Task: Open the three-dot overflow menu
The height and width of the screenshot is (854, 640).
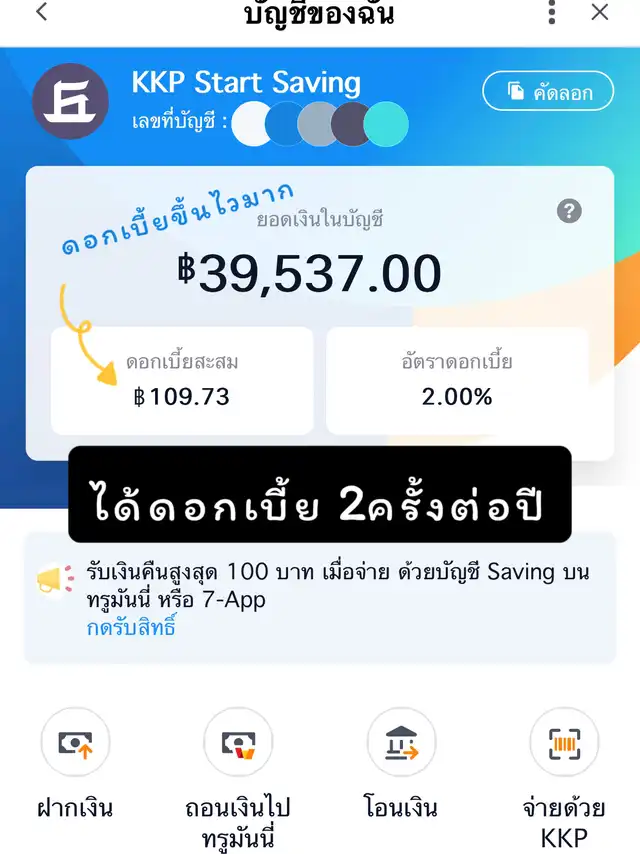Action: coord(552,13)
